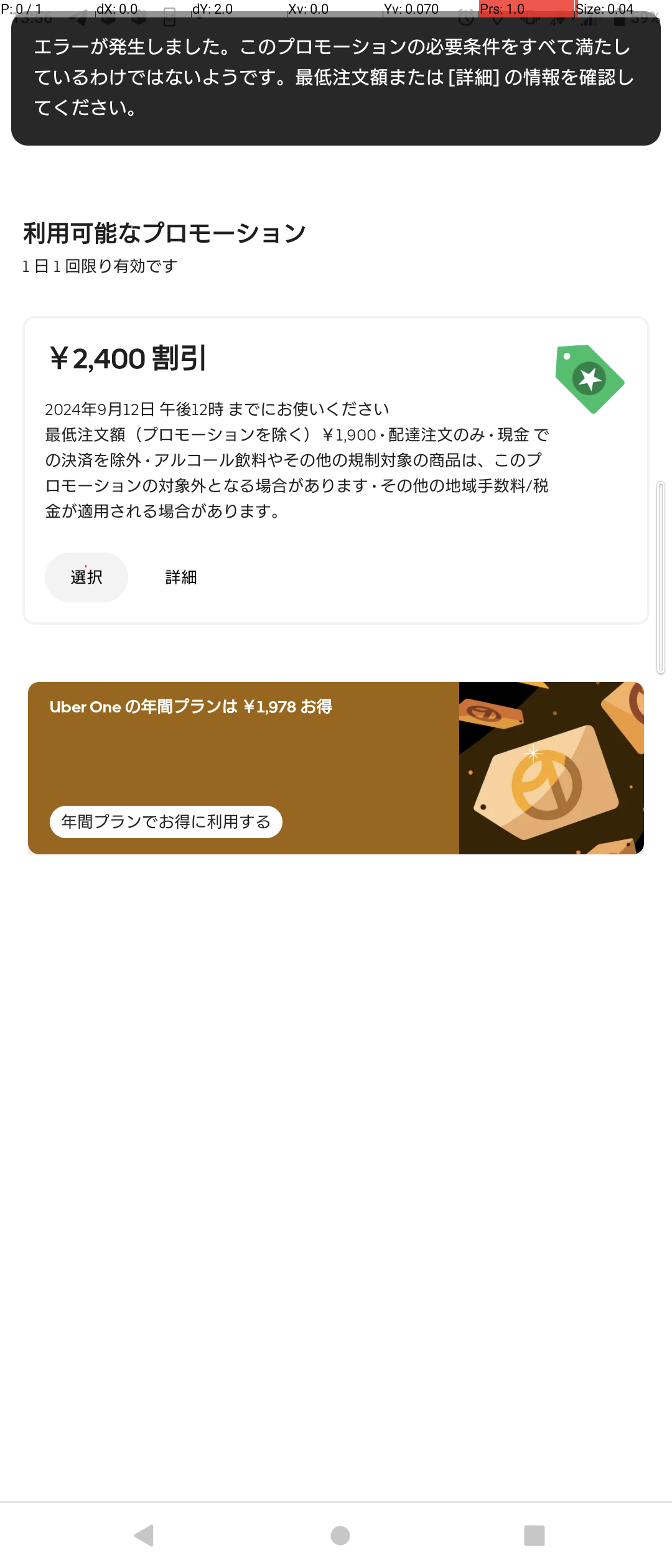Screen dimensions: 672x1568
Task: Open 詳細 details for the ¥2,400 promotion
Action: tap(181, 577)
